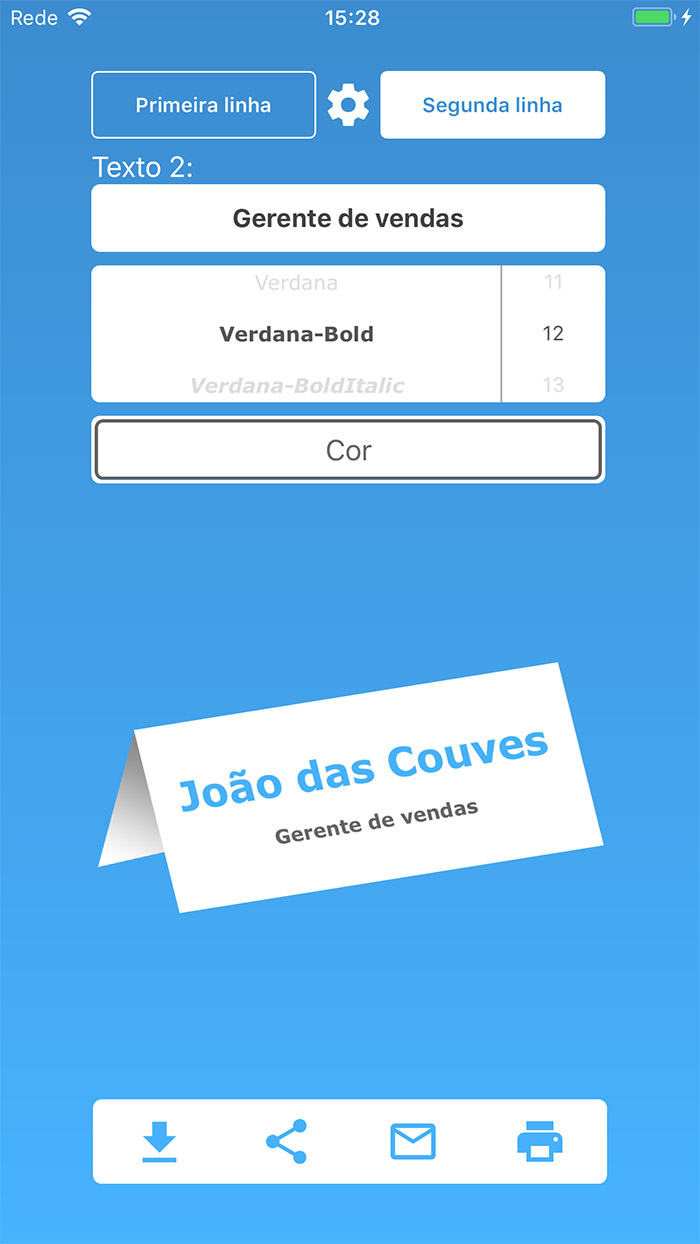Screen dimensions: 700x1244
Task: Print the name card
Action: [540, 1141]
